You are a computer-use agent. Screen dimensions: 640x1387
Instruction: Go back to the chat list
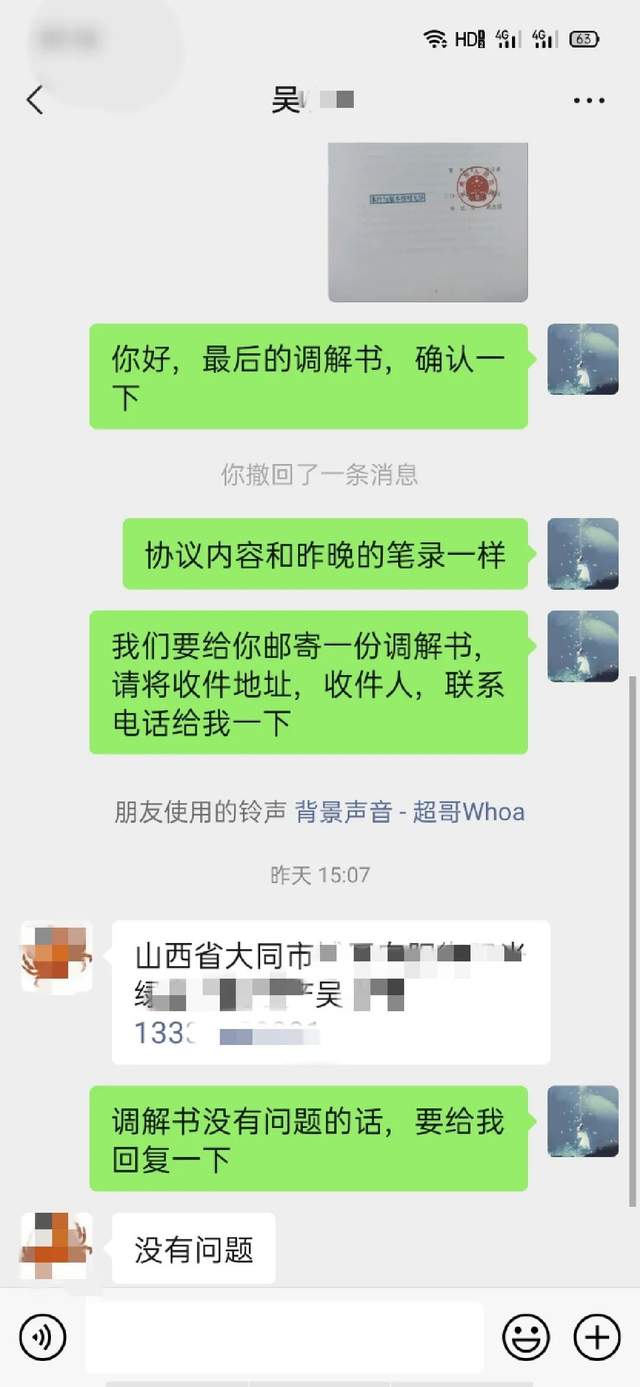coord(35,100)
